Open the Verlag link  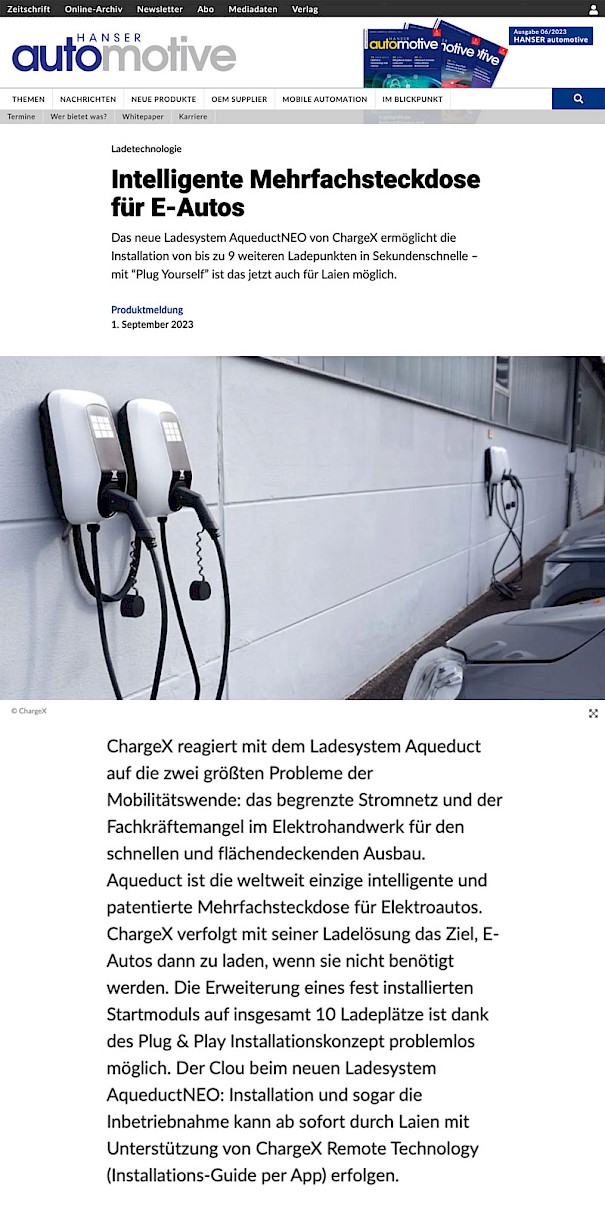click(305, 9)
